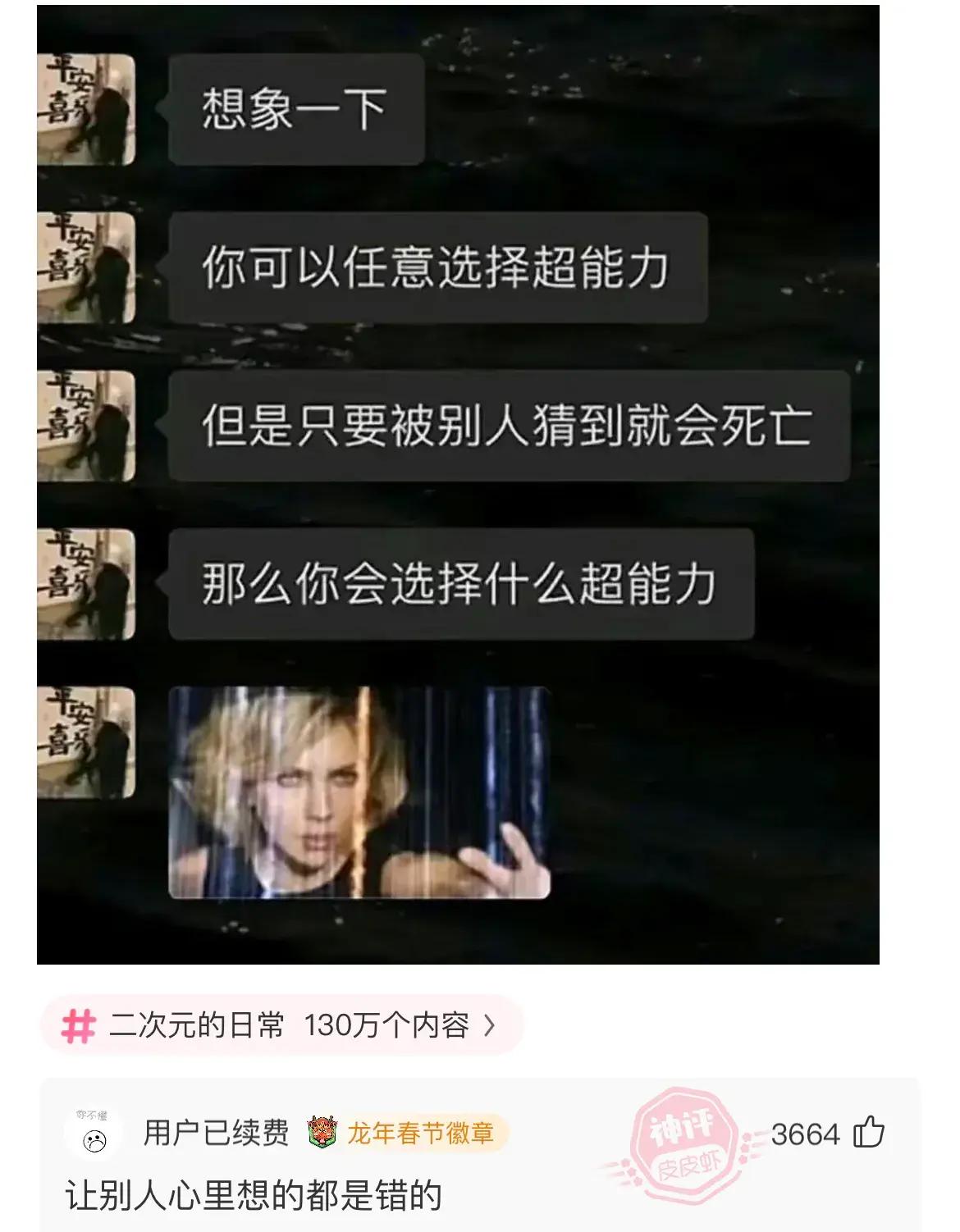Image resolution: width=960 pixels, height=1232 pixels.
Task: Open the posted chat screenshot image
Action: pos(458,484)
